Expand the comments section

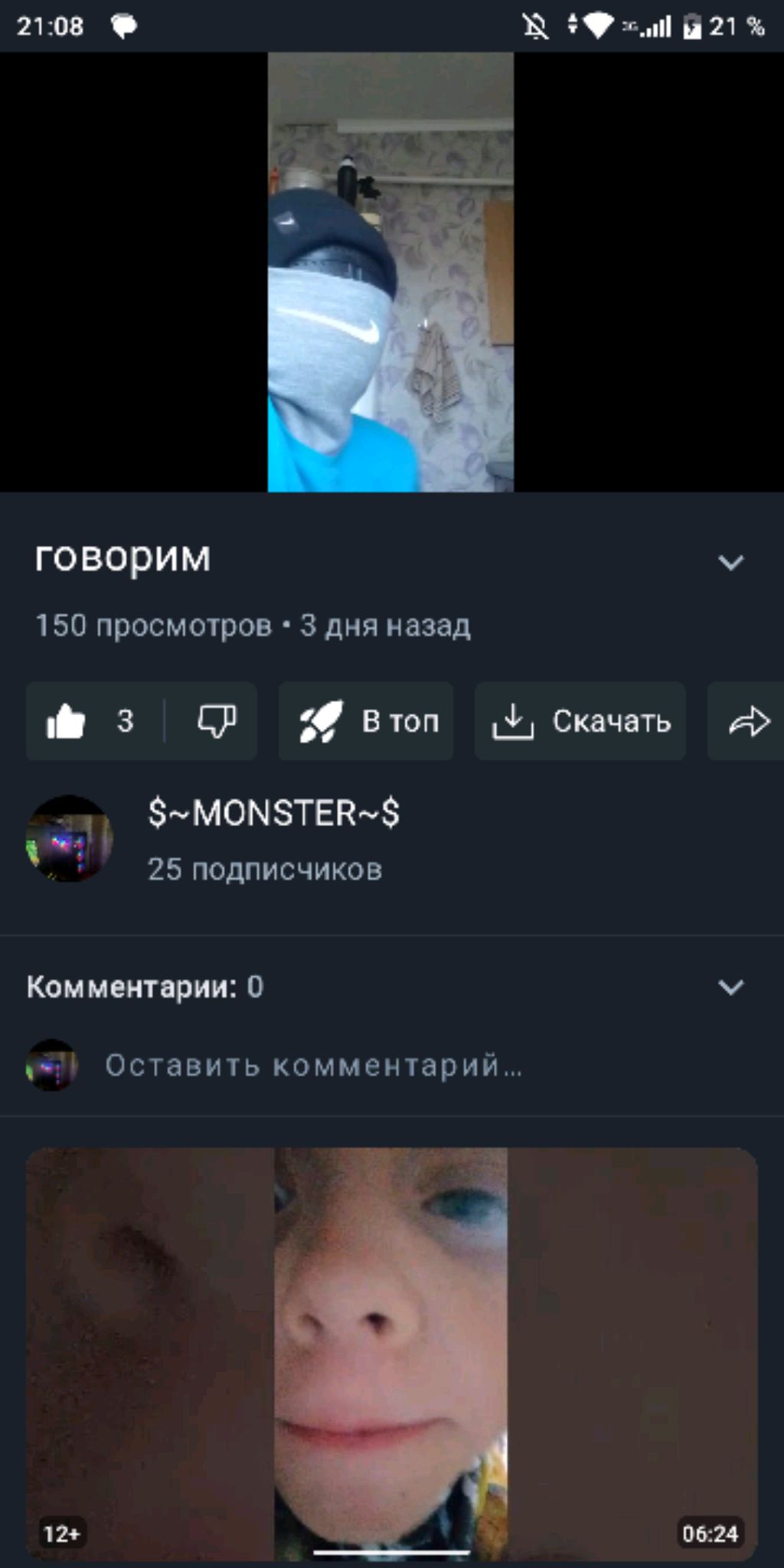click(730, 987)
